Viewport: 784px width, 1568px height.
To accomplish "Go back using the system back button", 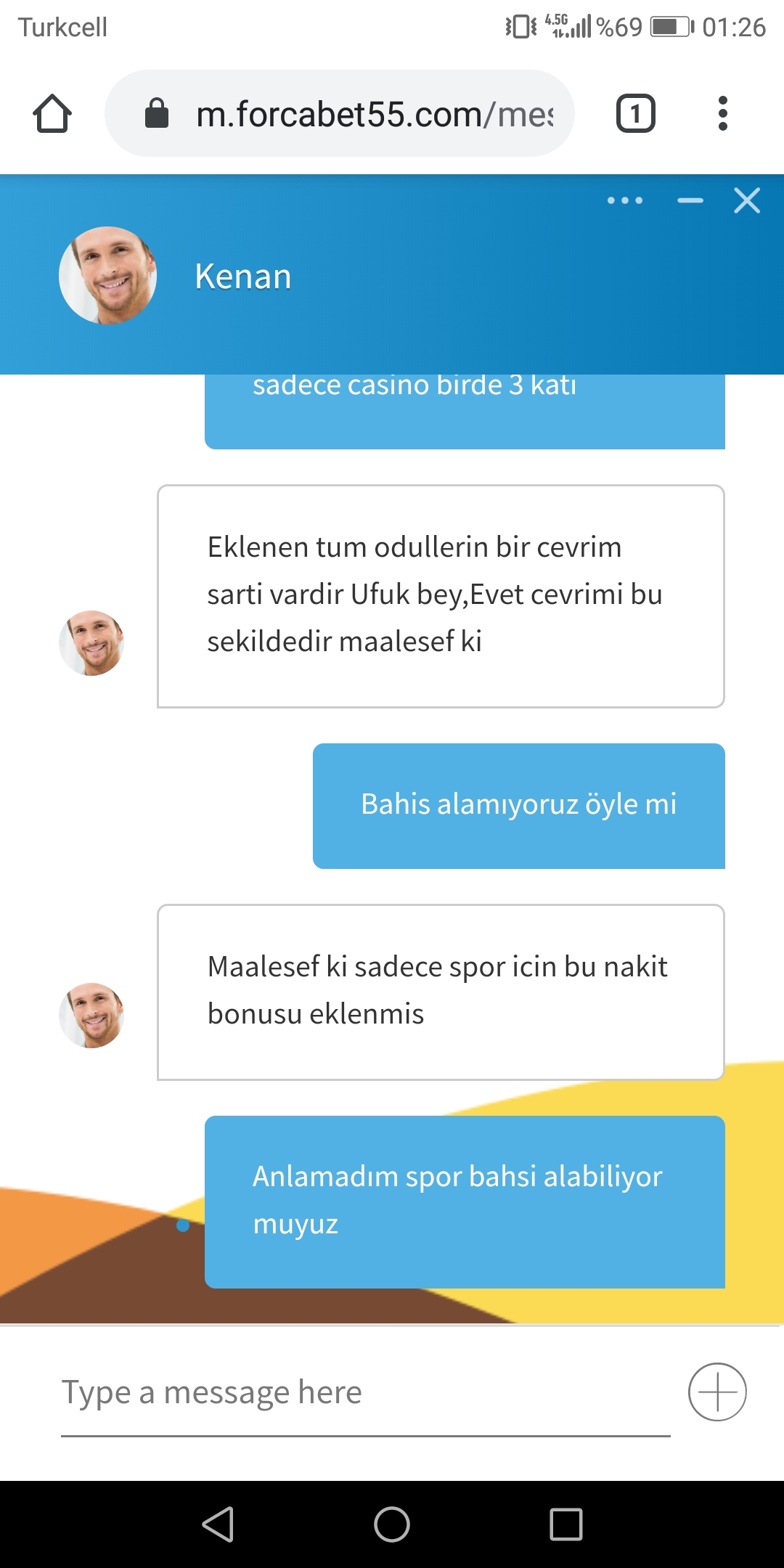I will [x=218, y=1524].
